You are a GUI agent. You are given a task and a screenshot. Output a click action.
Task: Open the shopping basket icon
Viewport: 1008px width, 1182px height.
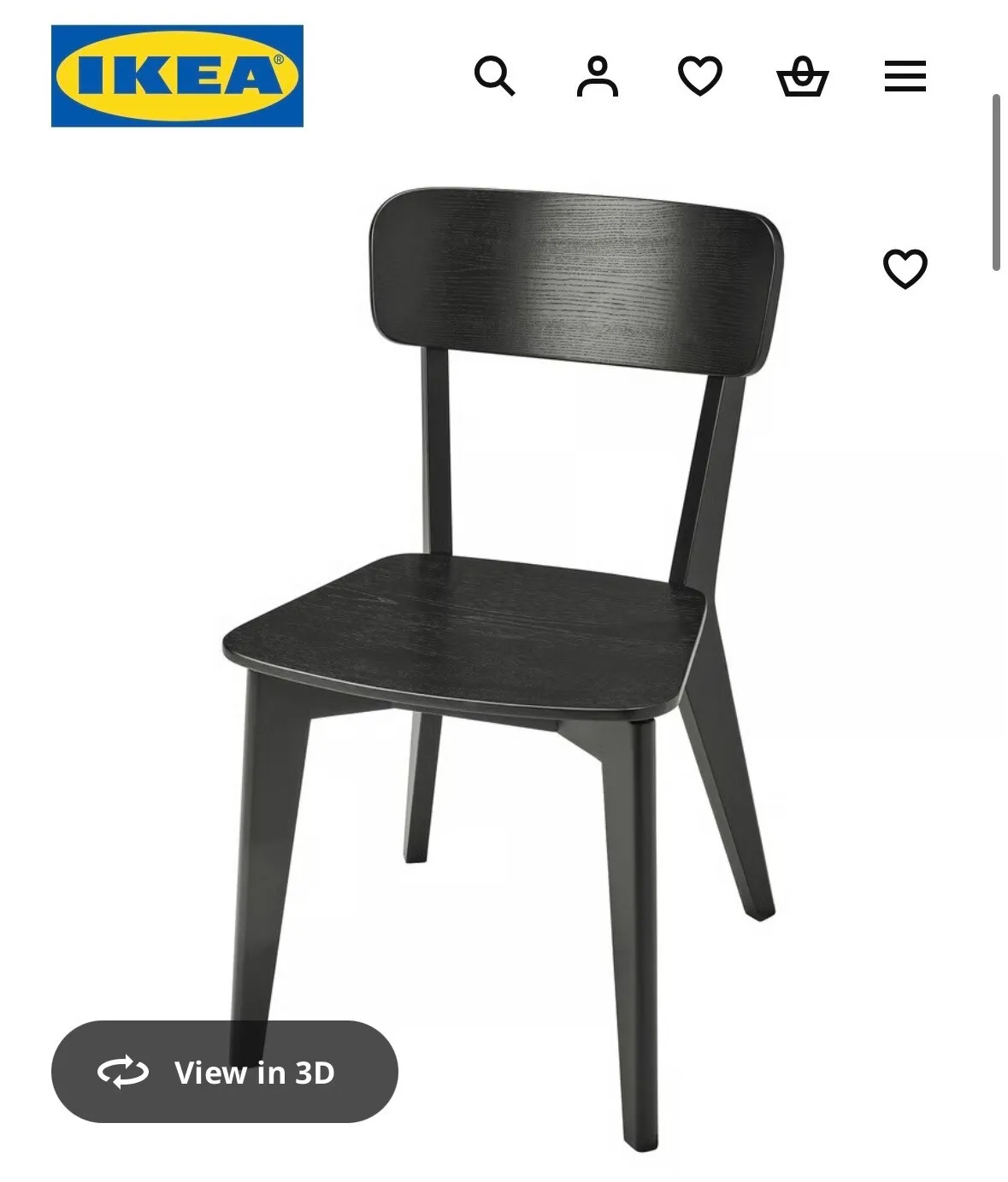pyautogui.click(x=802, y=77)
